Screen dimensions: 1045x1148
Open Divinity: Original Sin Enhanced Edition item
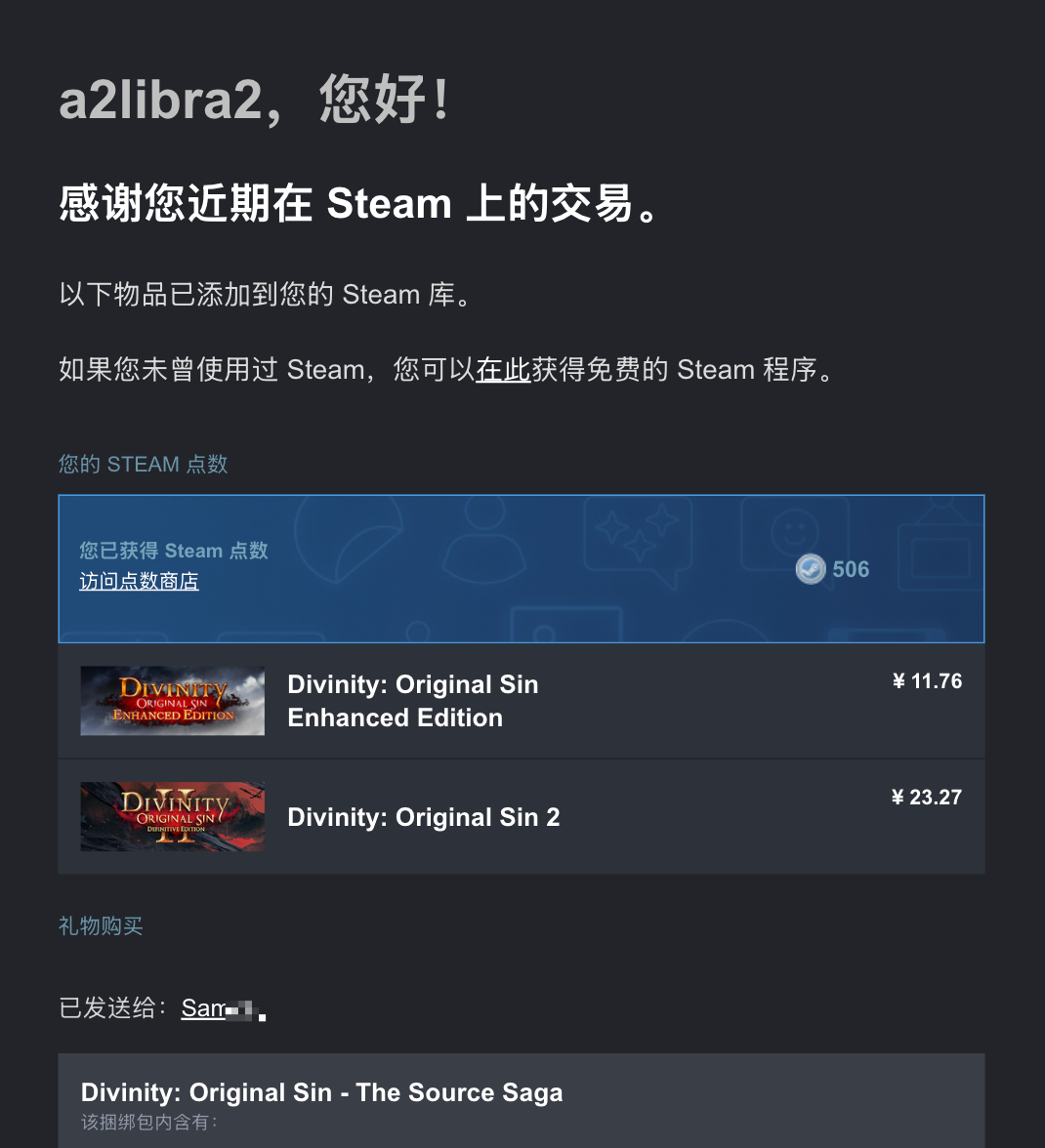point(412,701)
